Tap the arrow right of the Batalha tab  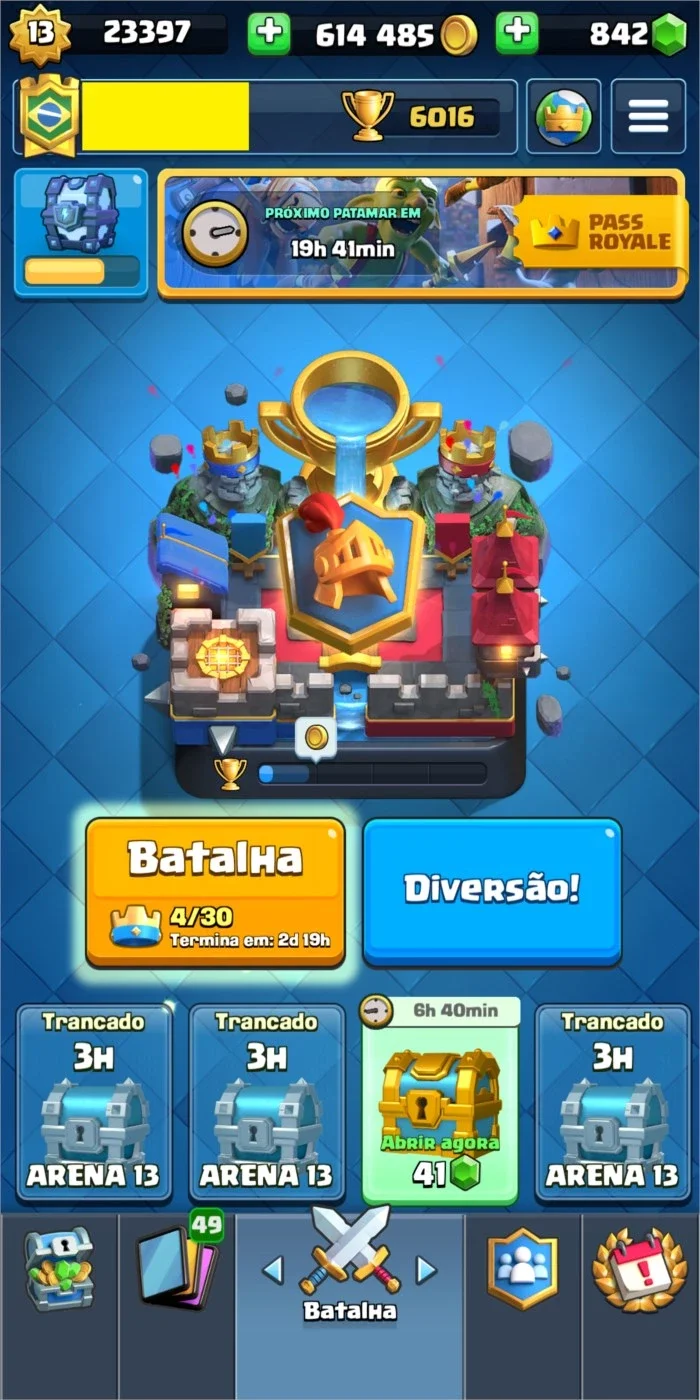point(427,1270)
